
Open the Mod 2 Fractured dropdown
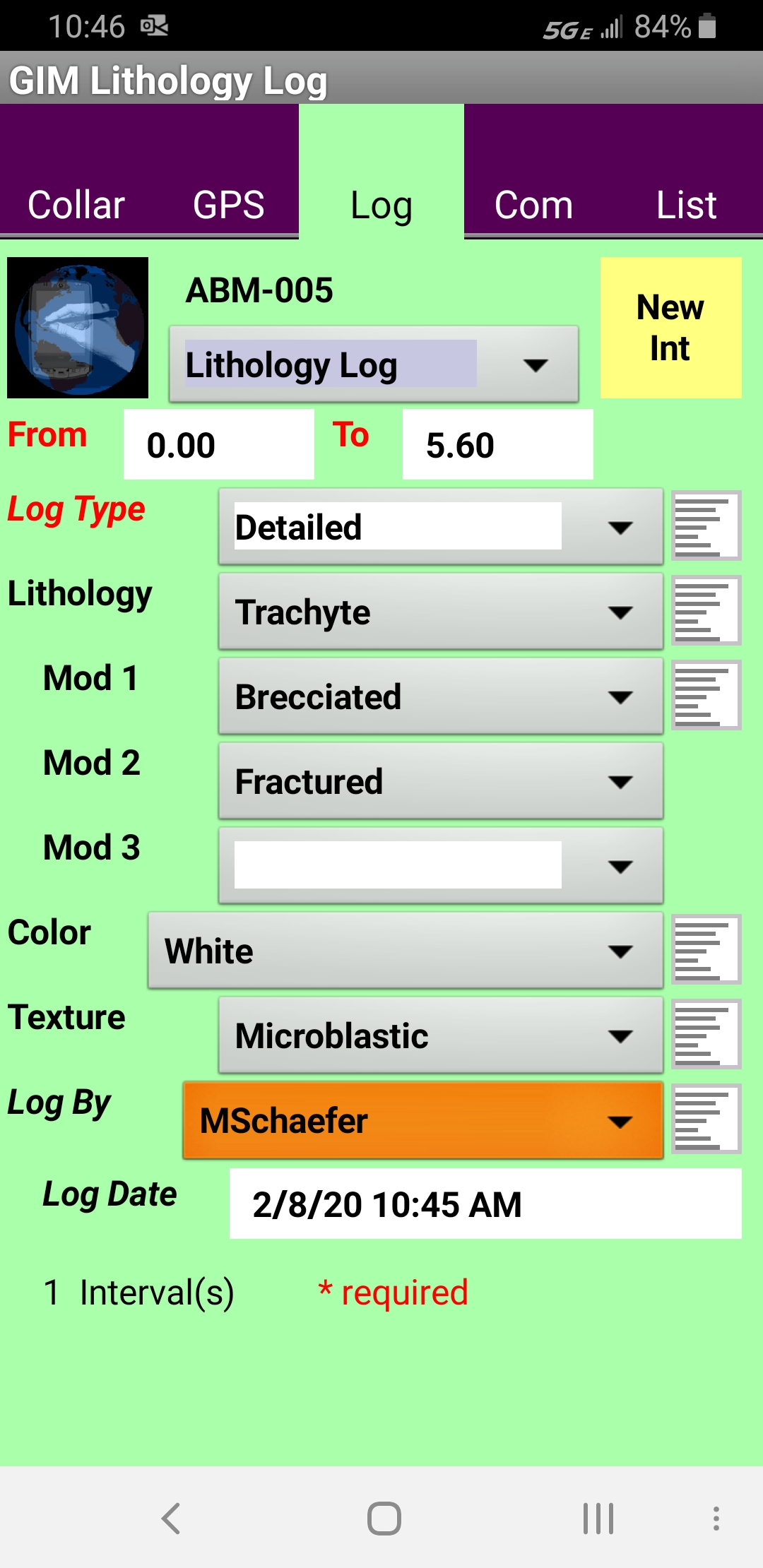pyautogui.click(x=440, y=781)
